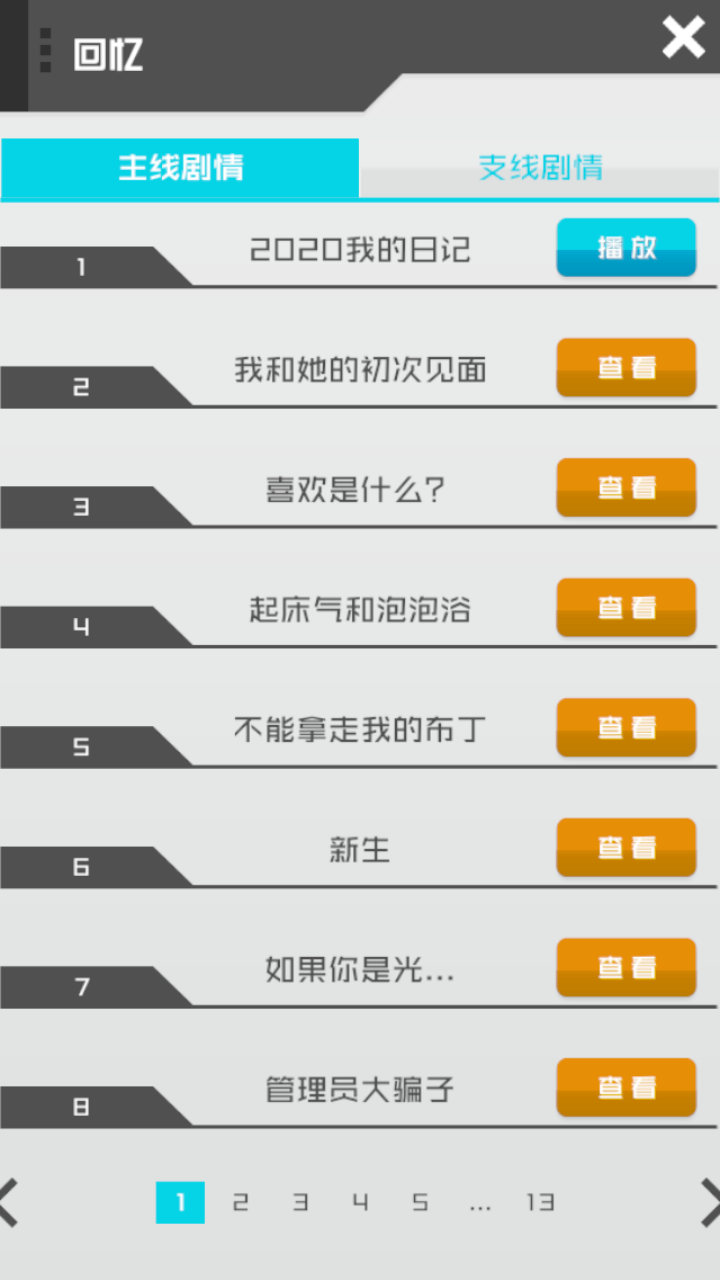This screenshot has width=720, height=1280.
Task: Open 管理员大骗子 with 查看
Action: click(626, 1087)
